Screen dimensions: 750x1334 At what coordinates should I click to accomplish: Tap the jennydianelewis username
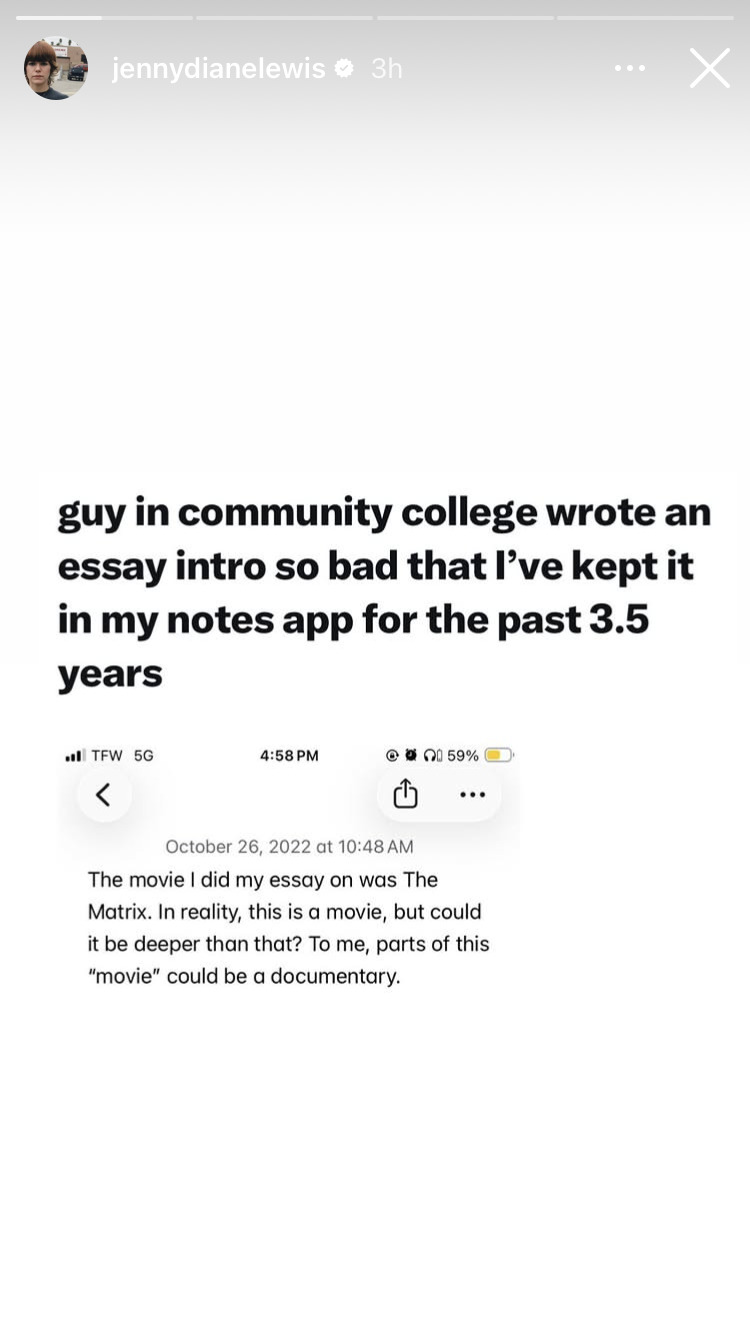[x=219, y=68]
